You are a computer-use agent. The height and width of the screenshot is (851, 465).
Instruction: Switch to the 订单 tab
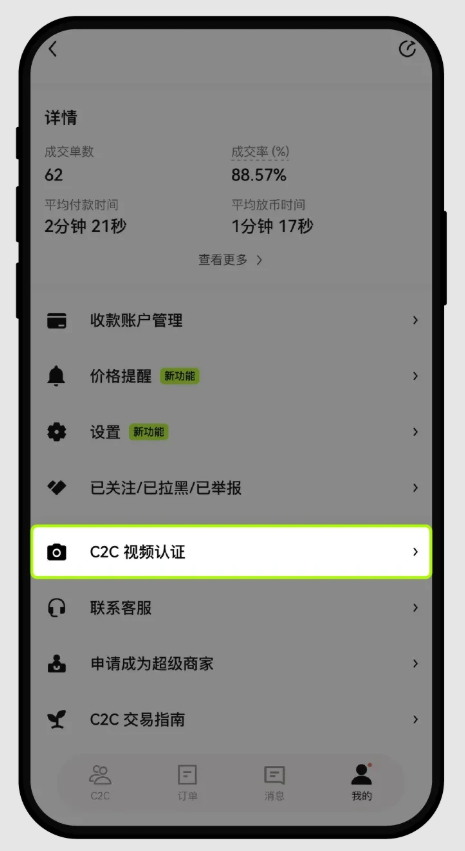[x=187, y=782]
